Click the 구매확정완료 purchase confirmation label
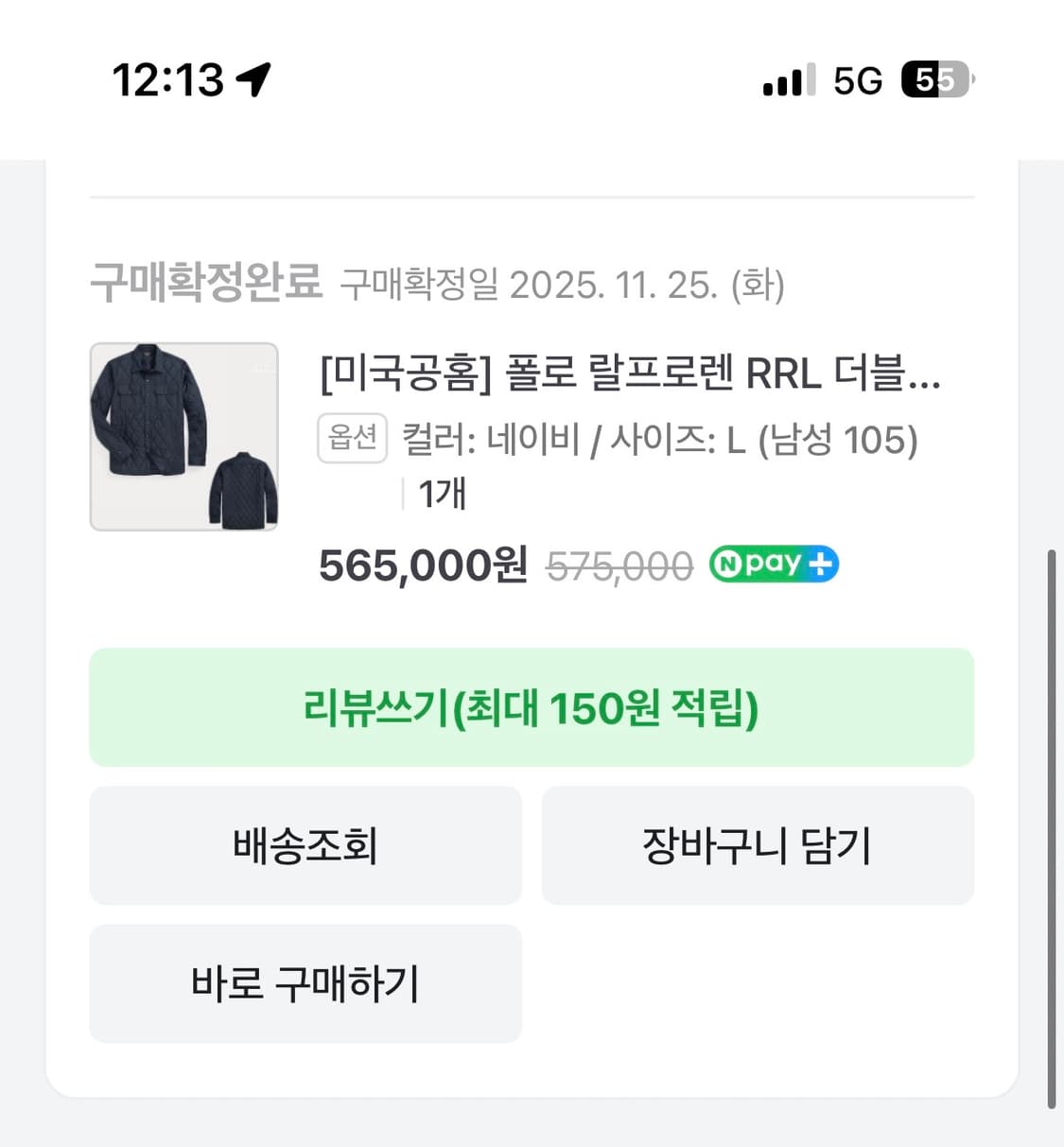 coord(204,281)
